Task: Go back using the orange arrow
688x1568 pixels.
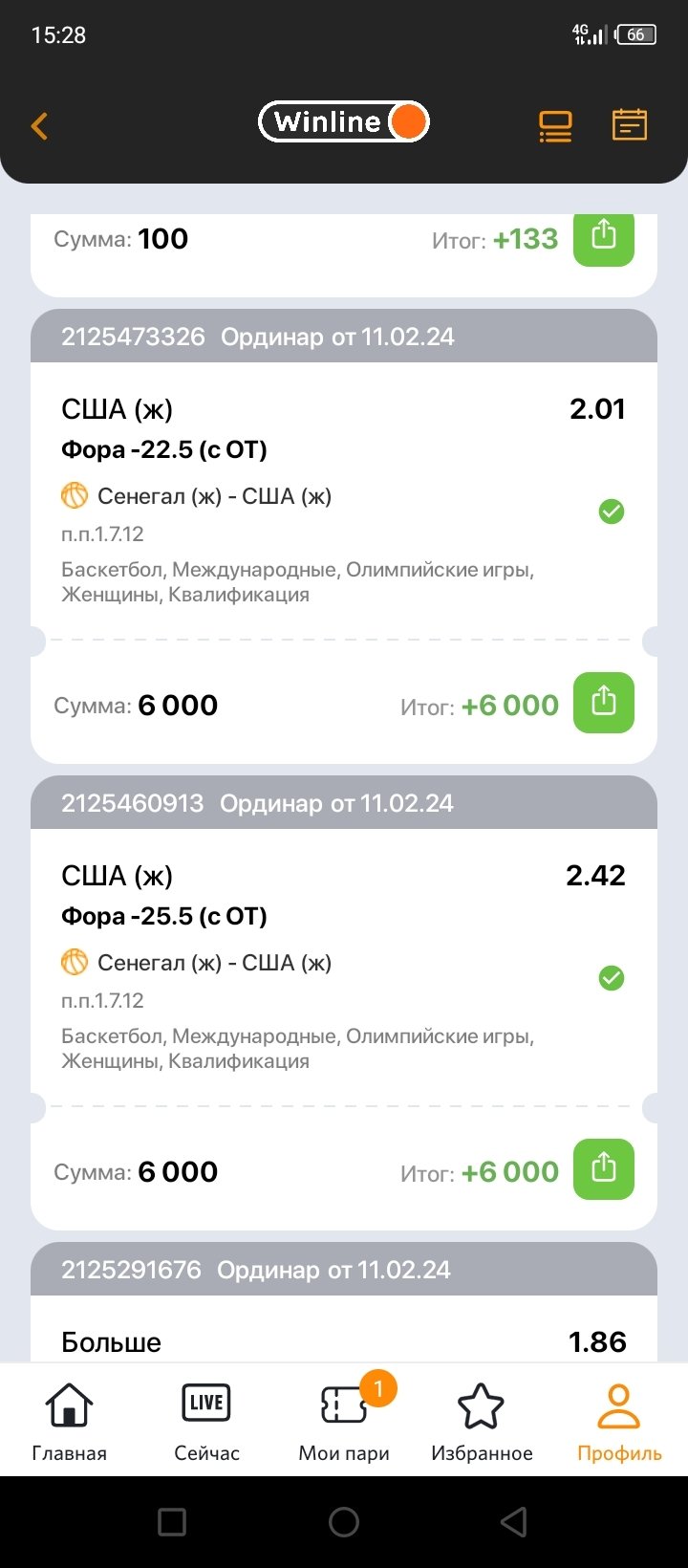Action: point(39,126)
